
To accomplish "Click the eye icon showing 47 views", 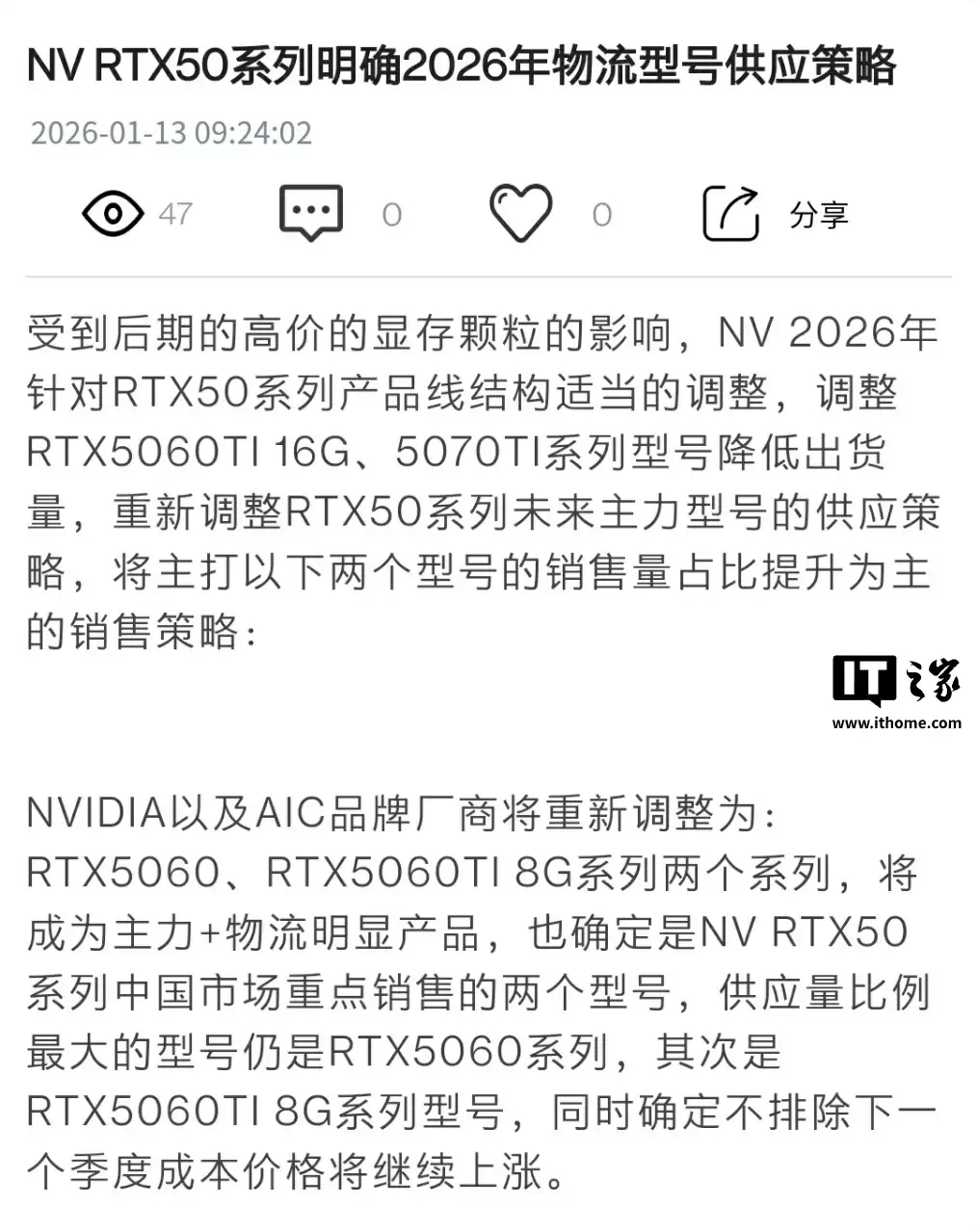I will [x=112, y=214].
